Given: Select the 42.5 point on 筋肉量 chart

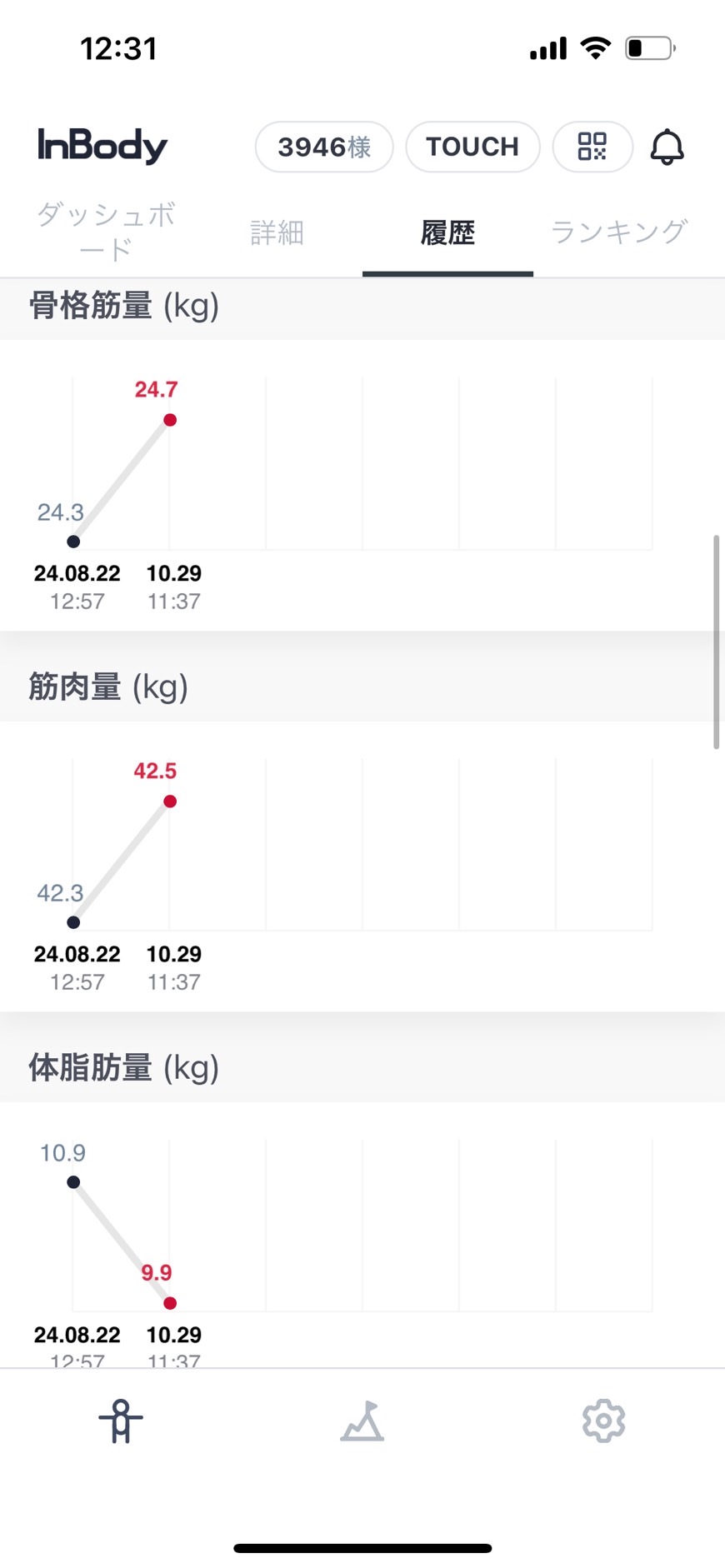Looking at the screenshot, I should click(x=170, y=801).
